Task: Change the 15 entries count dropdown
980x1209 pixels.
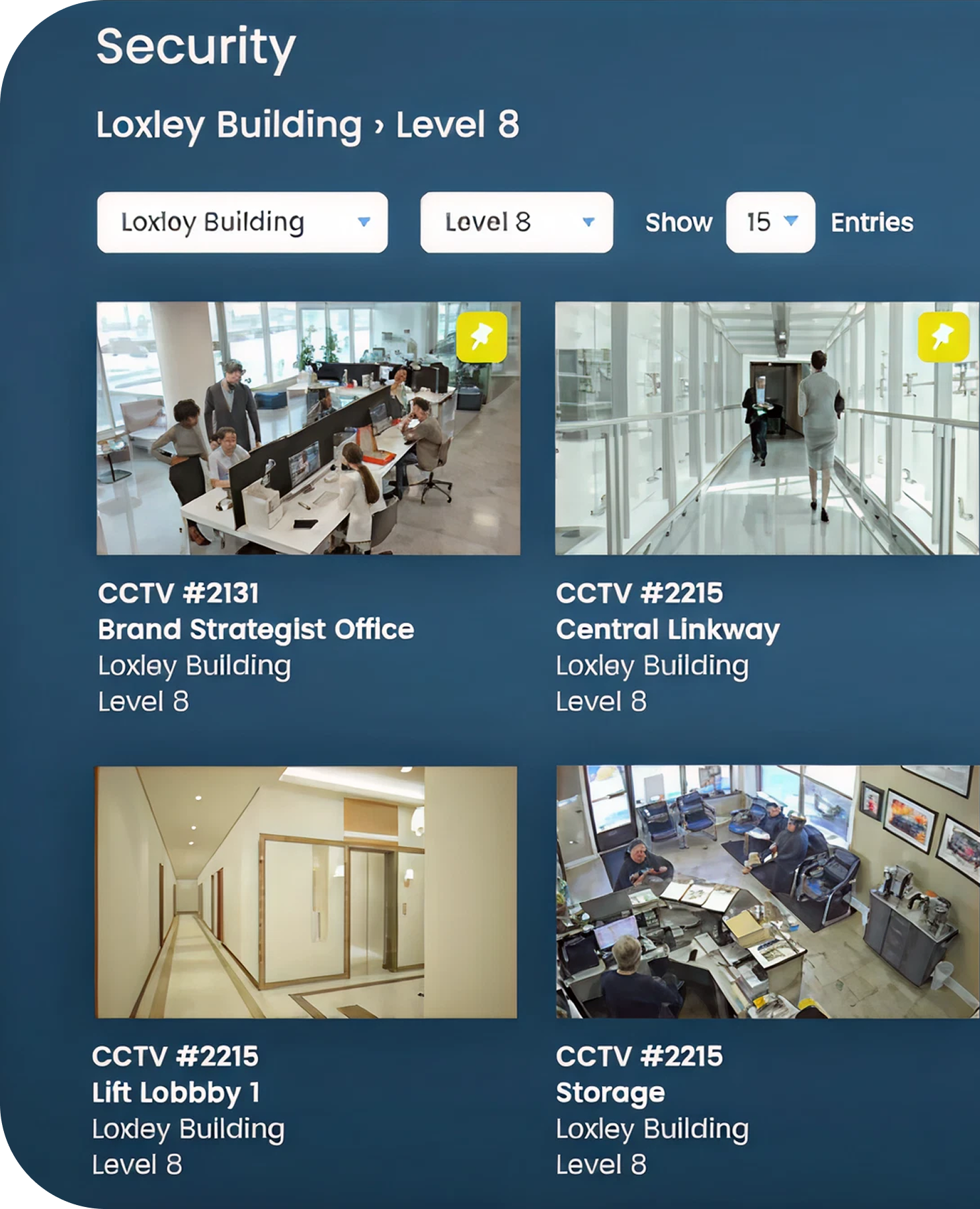Action: click(x=770, y=222)
